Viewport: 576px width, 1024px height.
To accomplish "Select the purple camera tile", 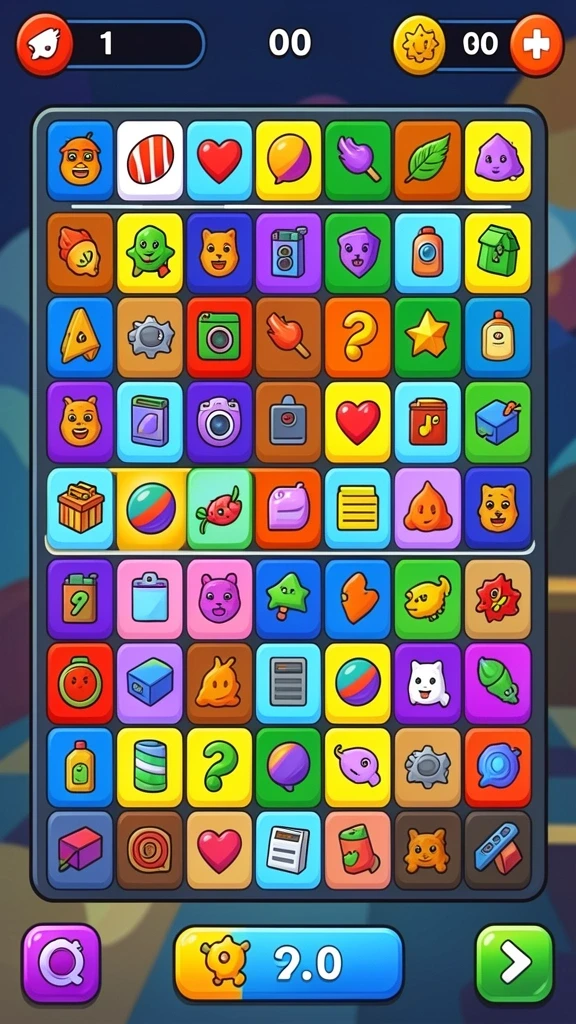I will 219,421.
